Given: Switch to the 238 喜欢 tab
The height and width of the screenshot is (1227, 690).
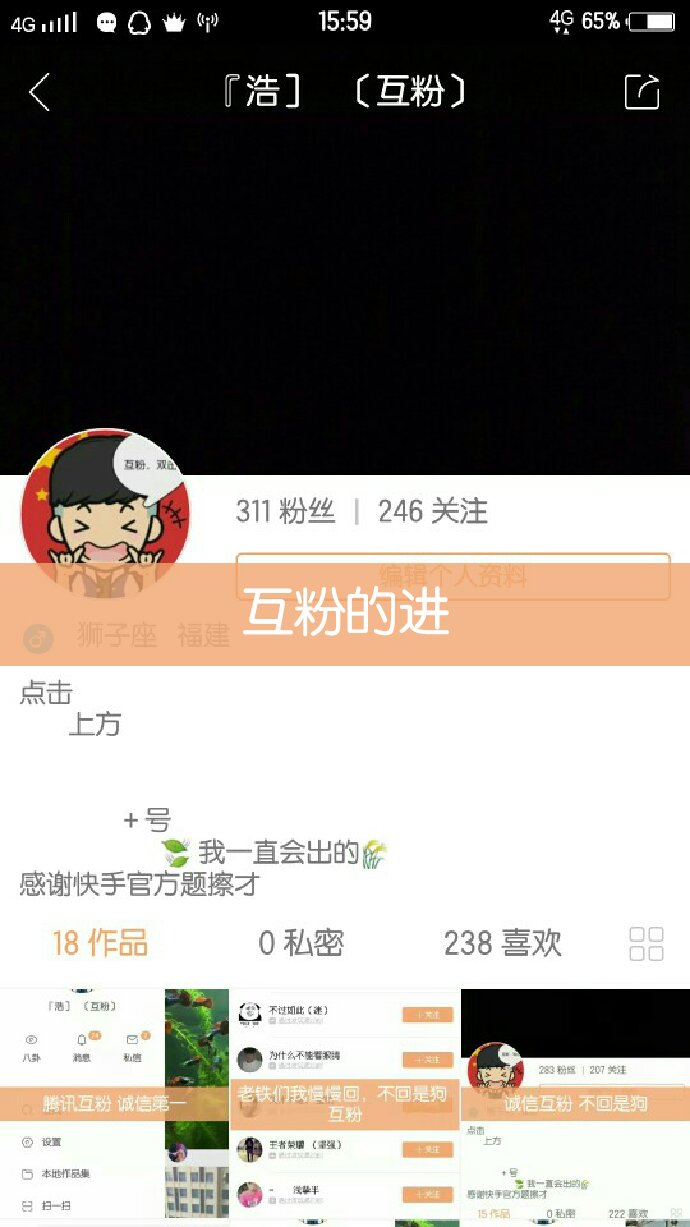Looking at the screenshot, I should tap(503, 942).
